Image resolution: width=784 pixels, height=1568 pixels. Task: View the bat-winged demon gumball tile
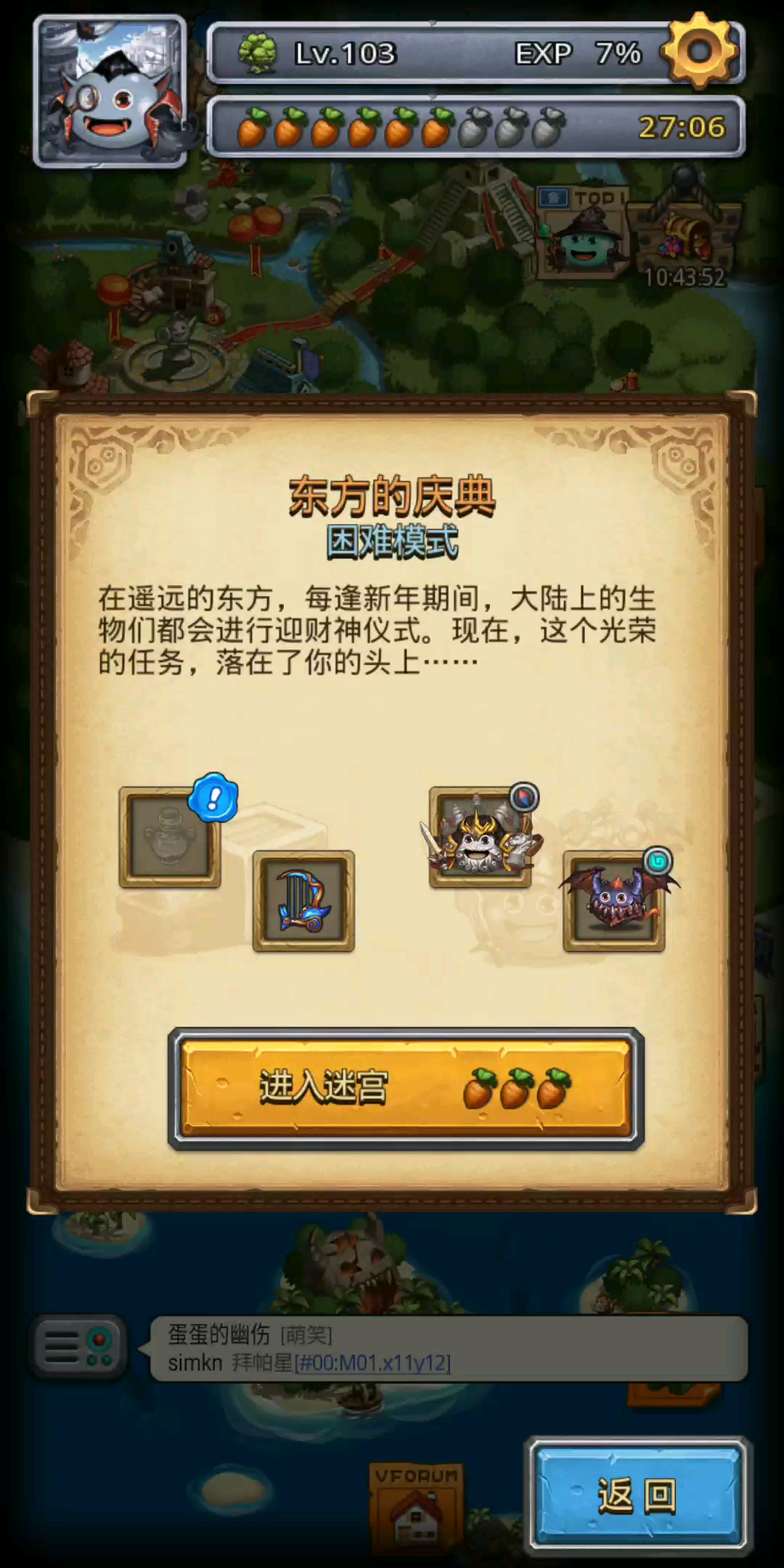(614, 901)
